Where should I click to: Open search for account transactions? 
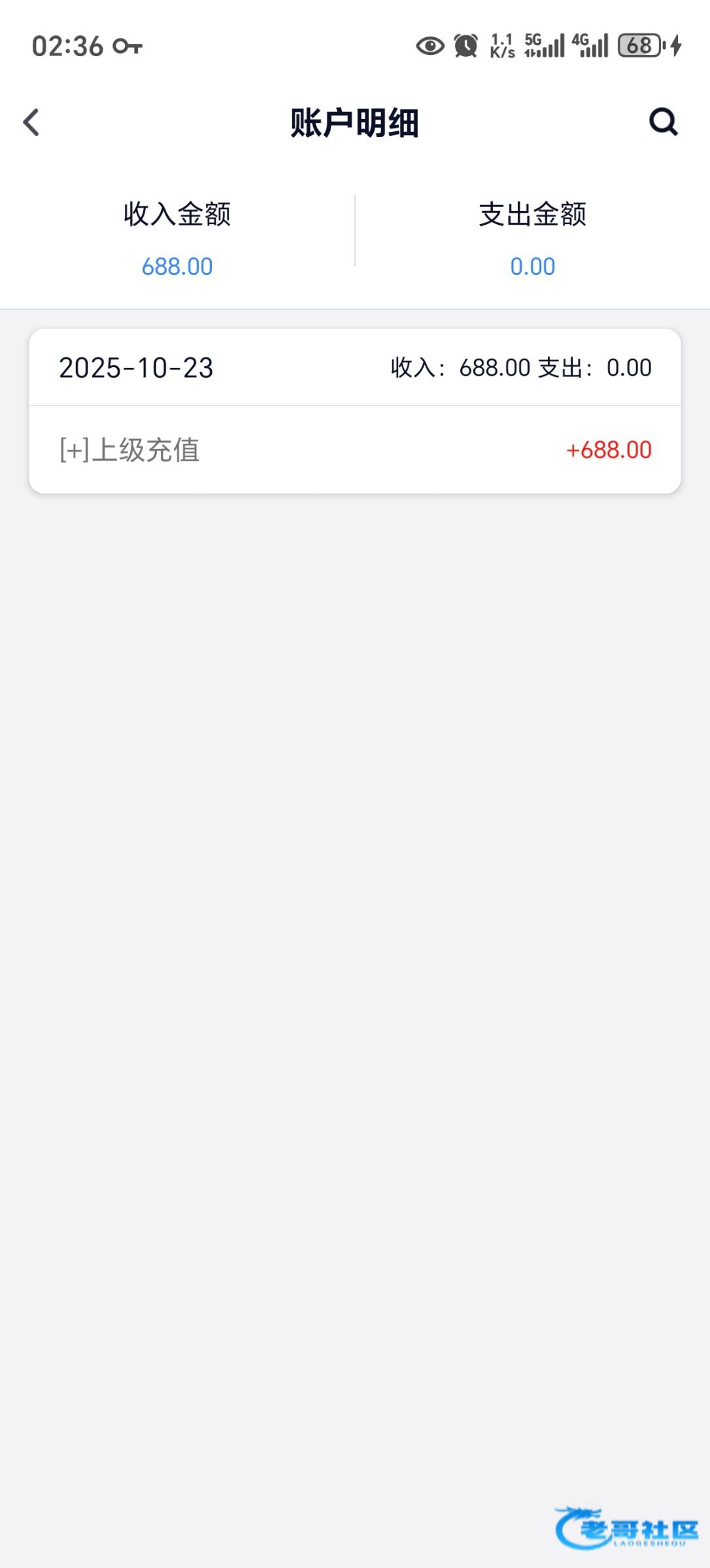tap(663, 122)
